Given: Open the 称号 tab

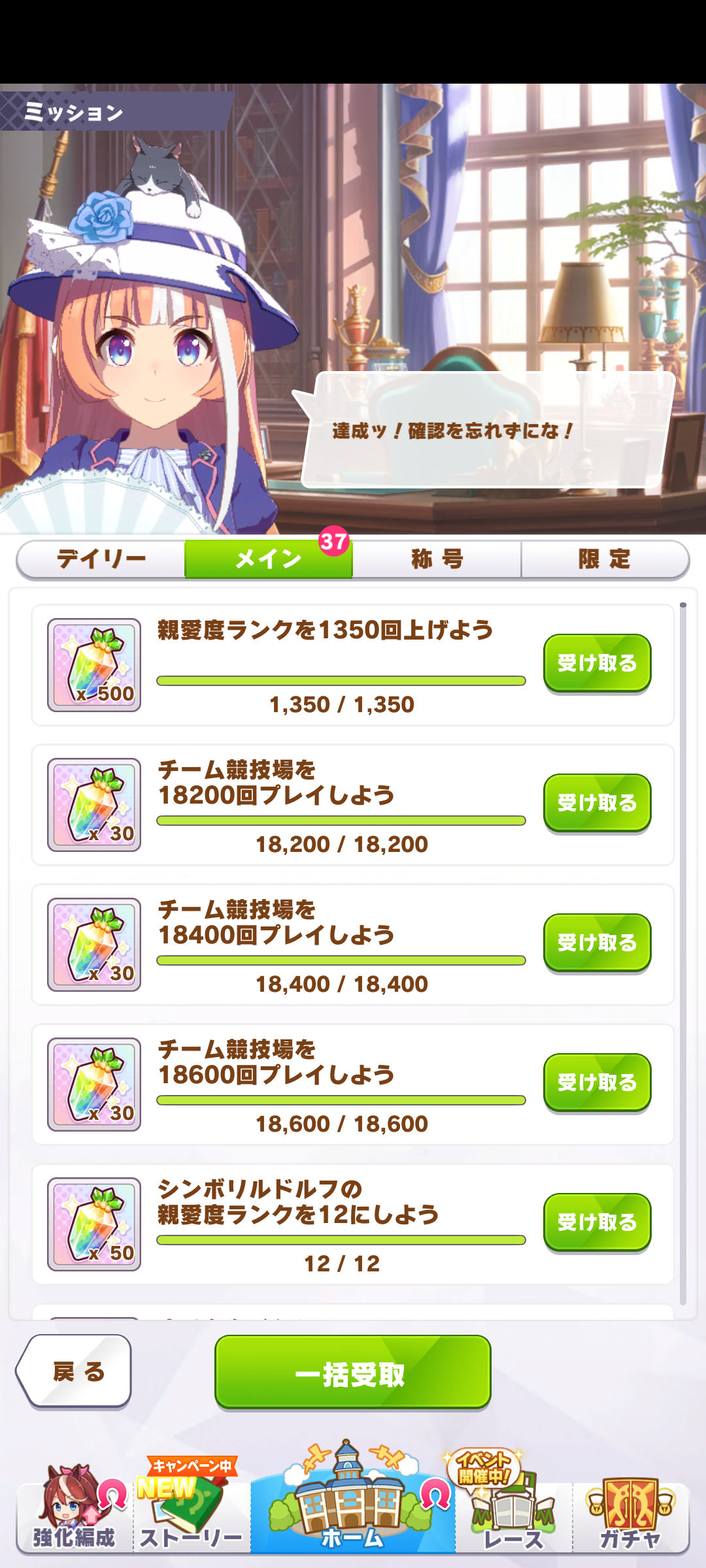Looking at the screenshot, I should [437, 559].
